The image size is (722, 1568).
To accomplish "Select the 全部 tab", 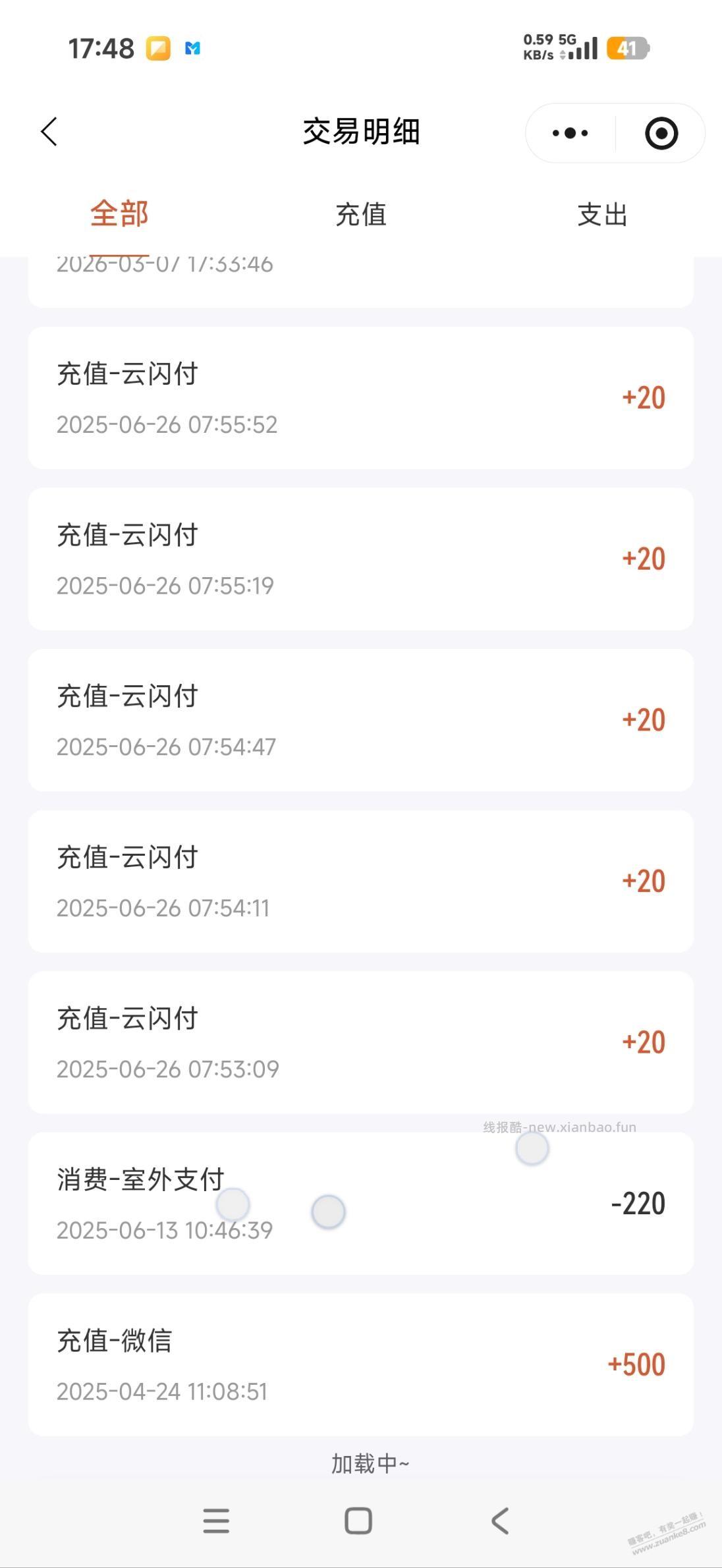I will (119, 215).
